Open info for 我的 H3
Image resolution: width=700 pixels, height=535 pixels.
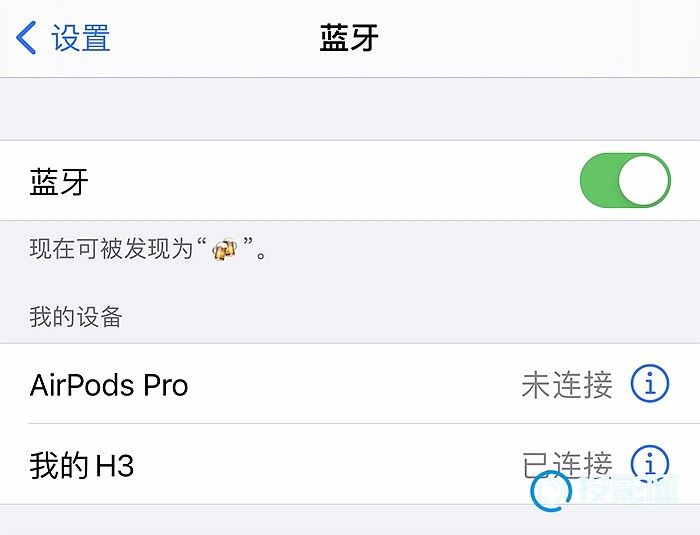tap(650, 463)
